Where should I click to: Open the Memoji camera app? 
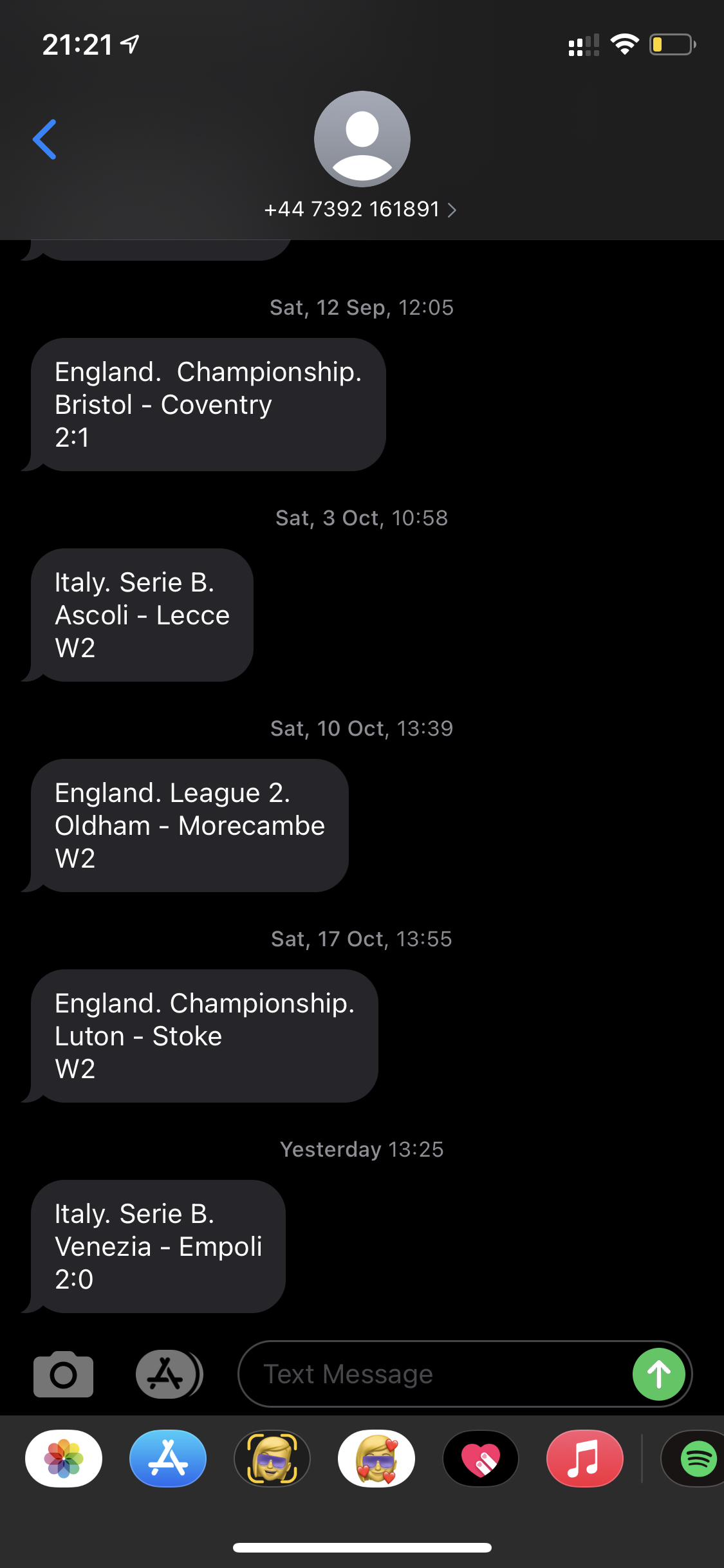tap(272, 1459)
